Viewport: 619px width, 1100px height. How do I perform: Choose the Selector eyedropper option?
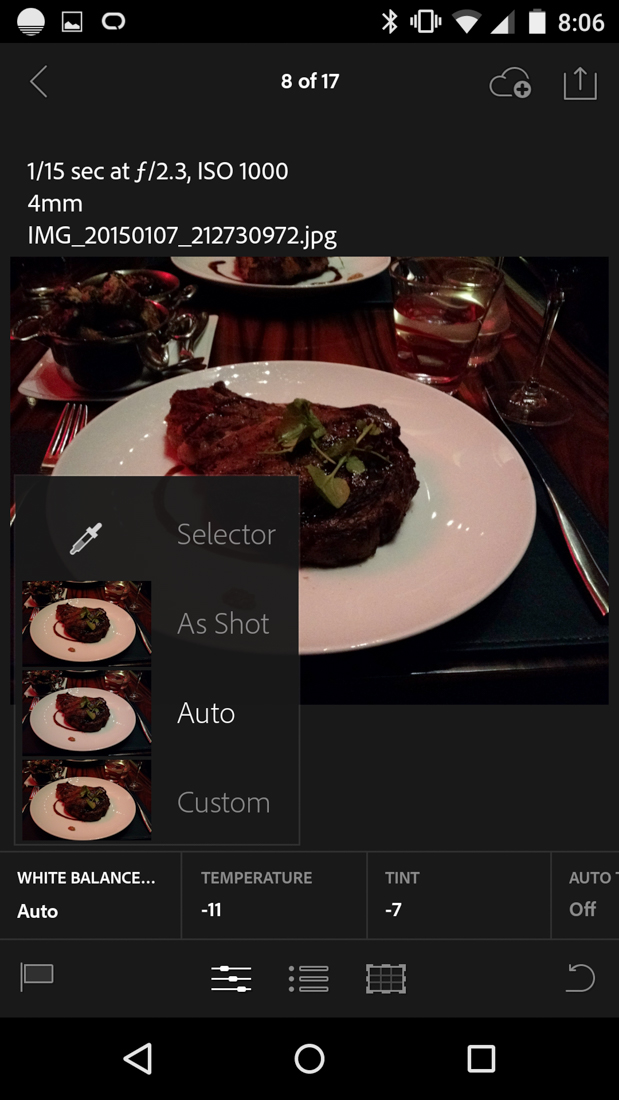[158, 535]
